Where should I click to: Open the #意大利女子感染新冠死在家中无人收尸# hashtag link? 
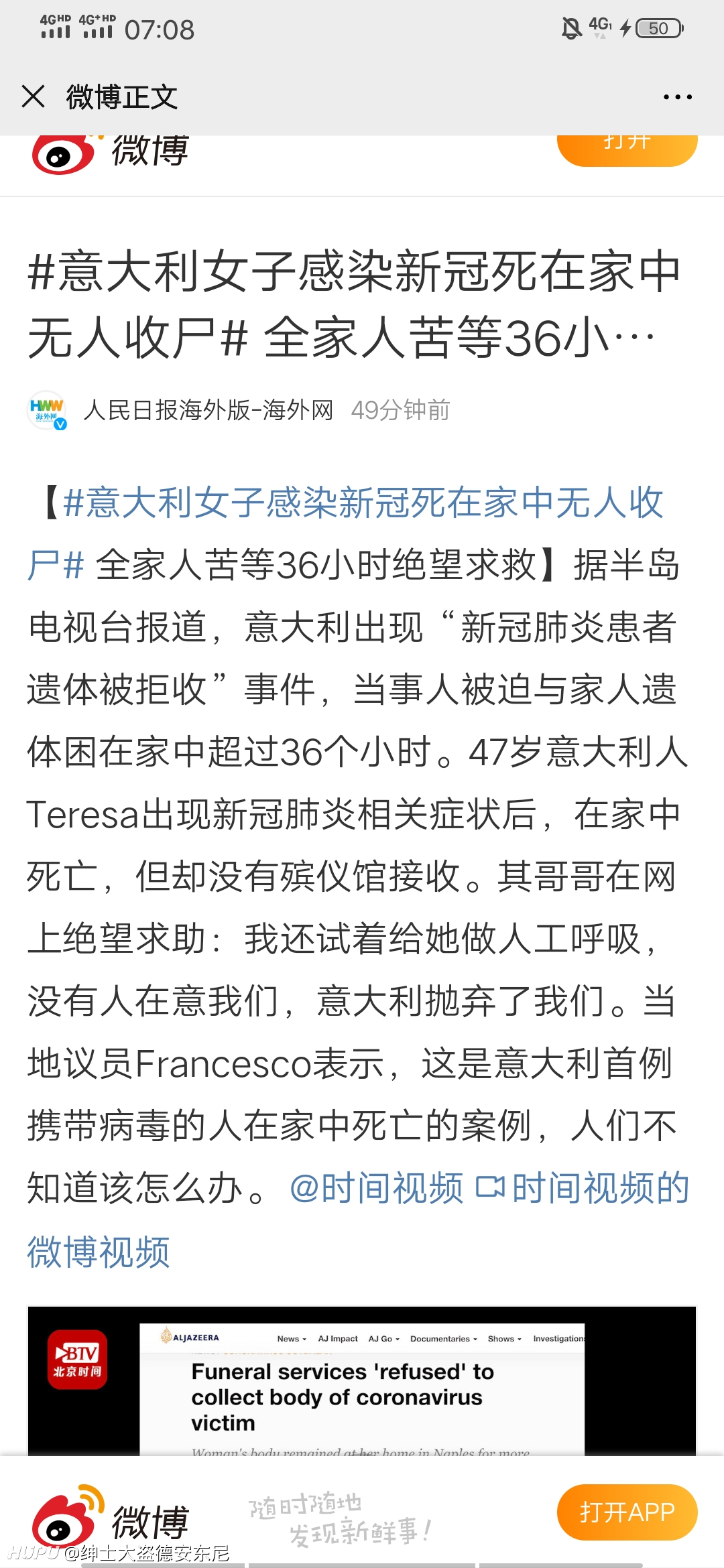(x=345, y=533)
